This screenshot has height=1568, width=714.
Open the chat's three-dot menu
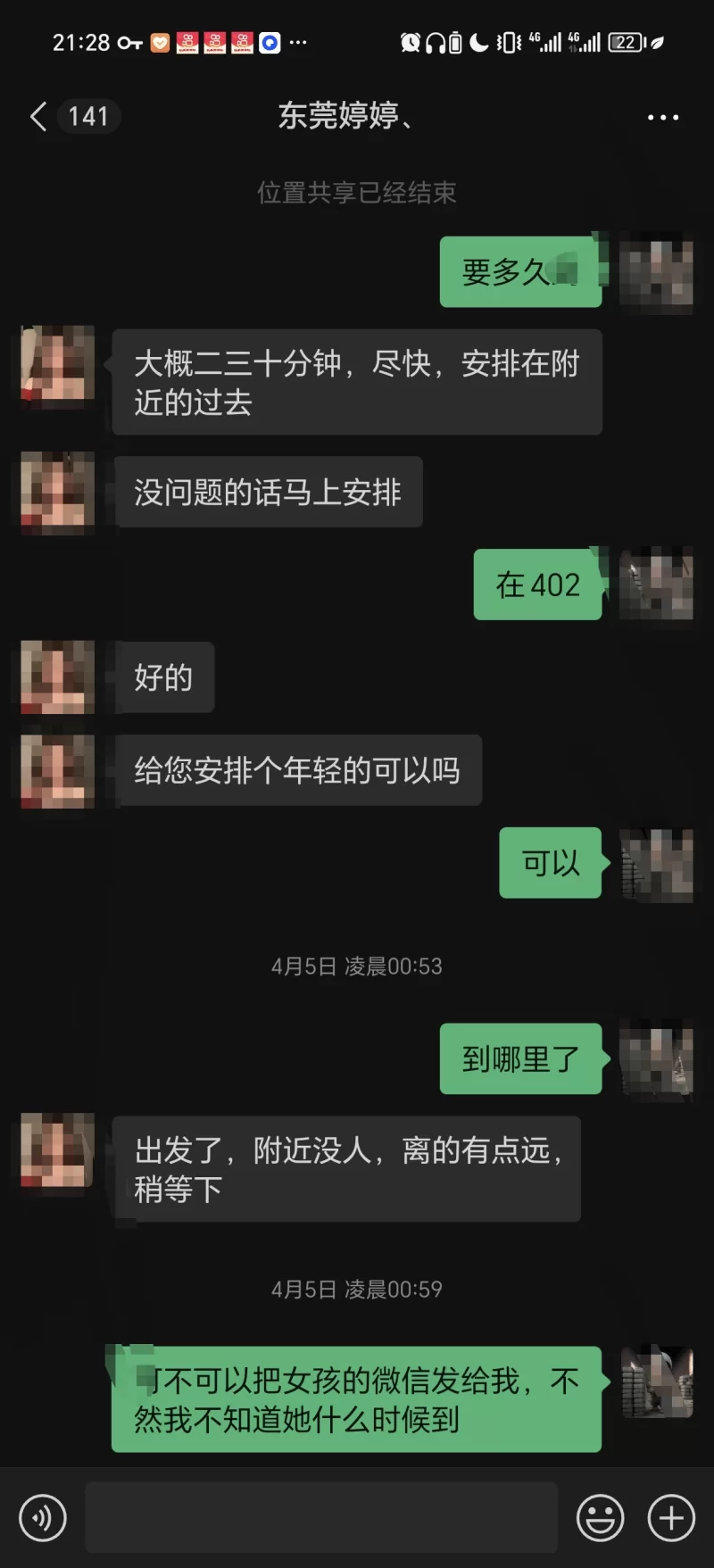(x=662, y=117)
